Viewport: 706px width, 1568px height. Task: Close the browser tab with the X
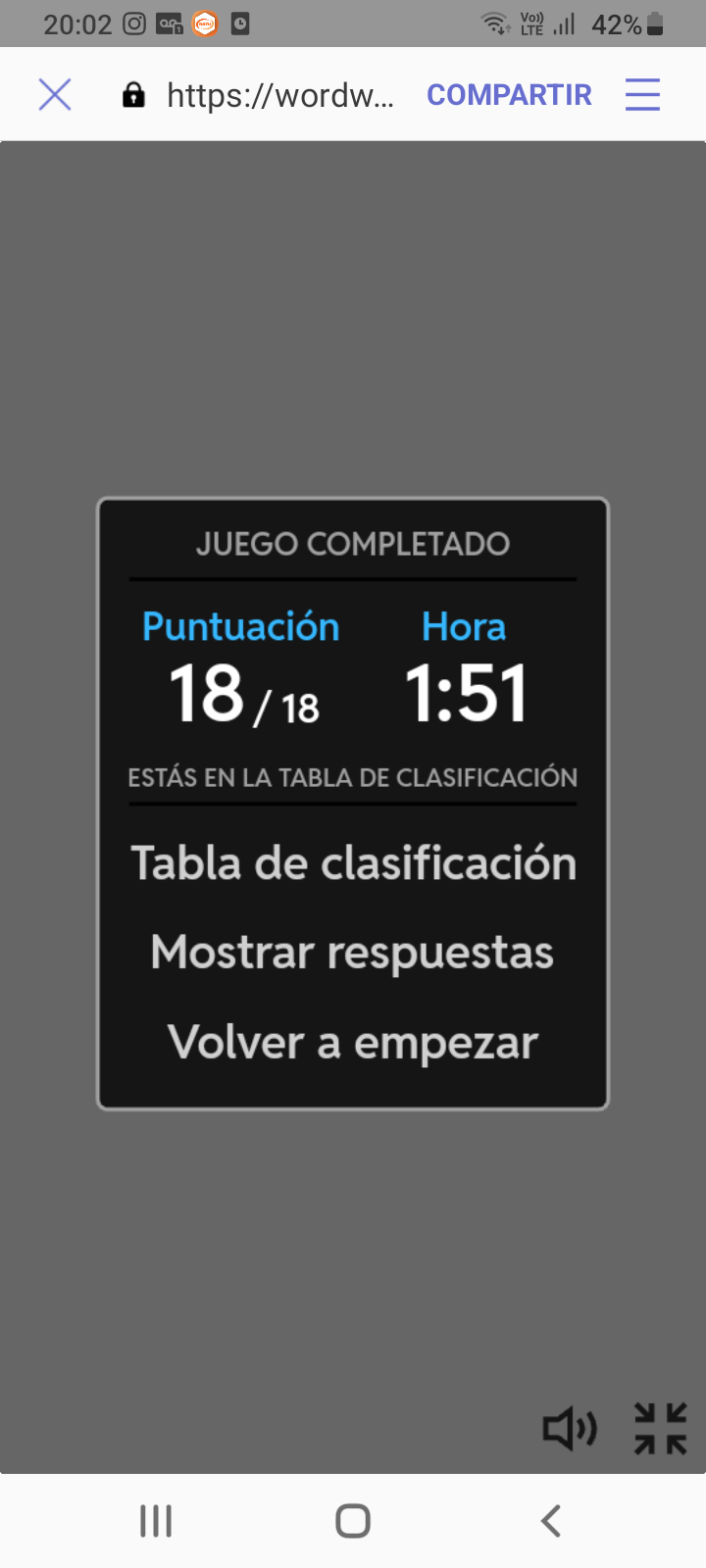[x=55, y=95]
